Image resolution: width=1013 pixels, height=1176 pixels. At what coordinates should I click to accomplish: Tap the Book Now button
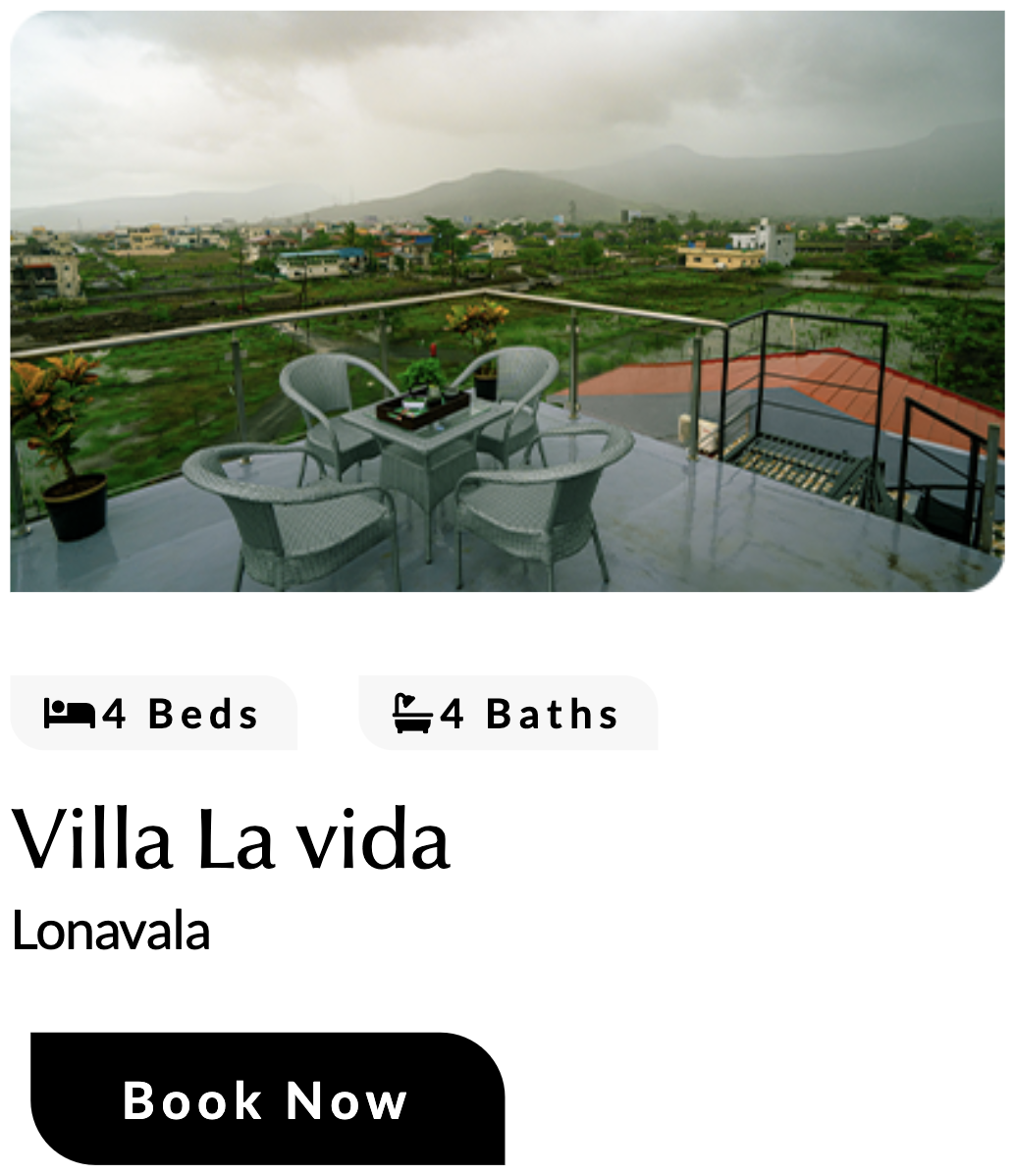pyautogui.click(x=267, y=1099)
